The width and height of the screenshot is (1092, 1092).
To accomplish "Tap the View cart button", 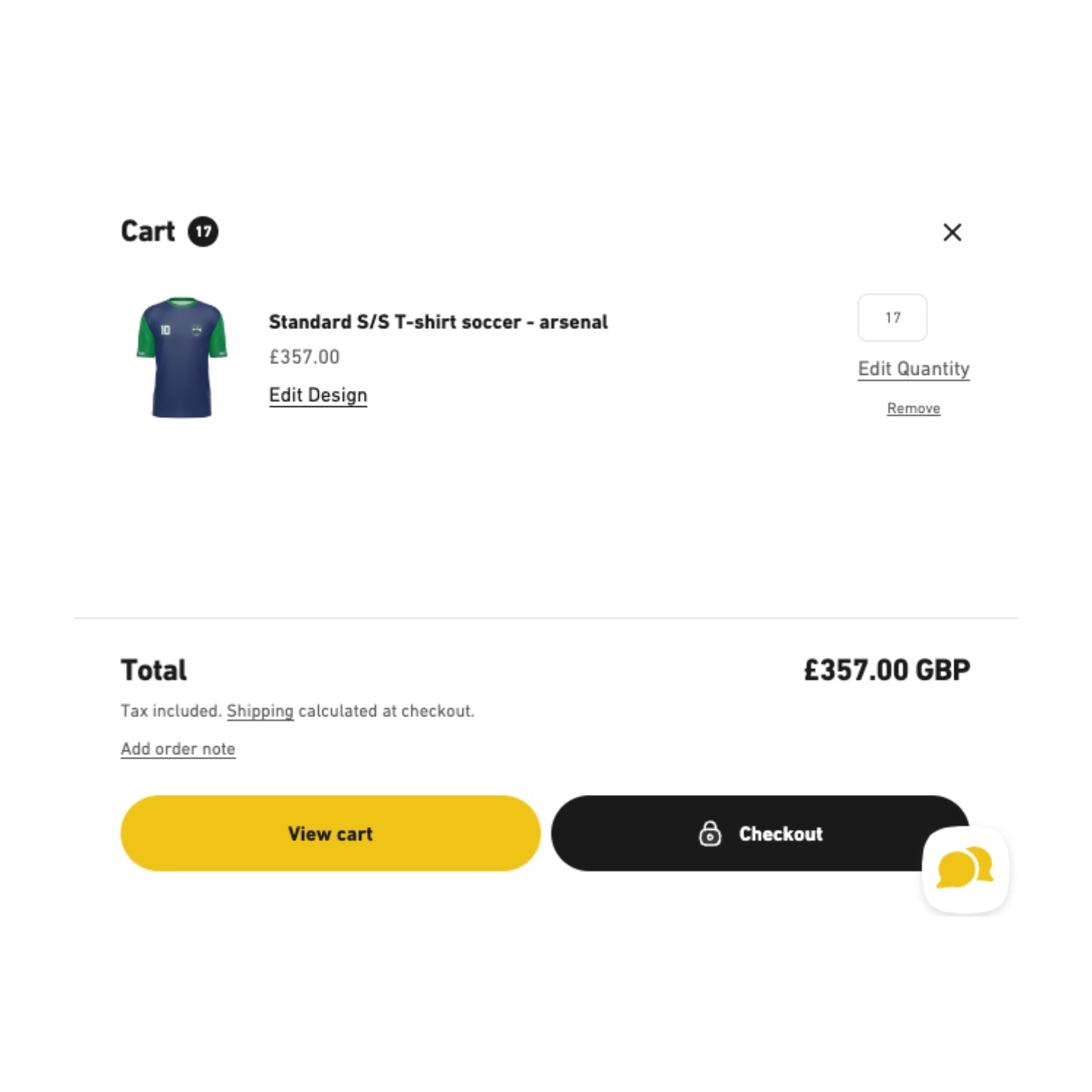I will pos(331,834).
